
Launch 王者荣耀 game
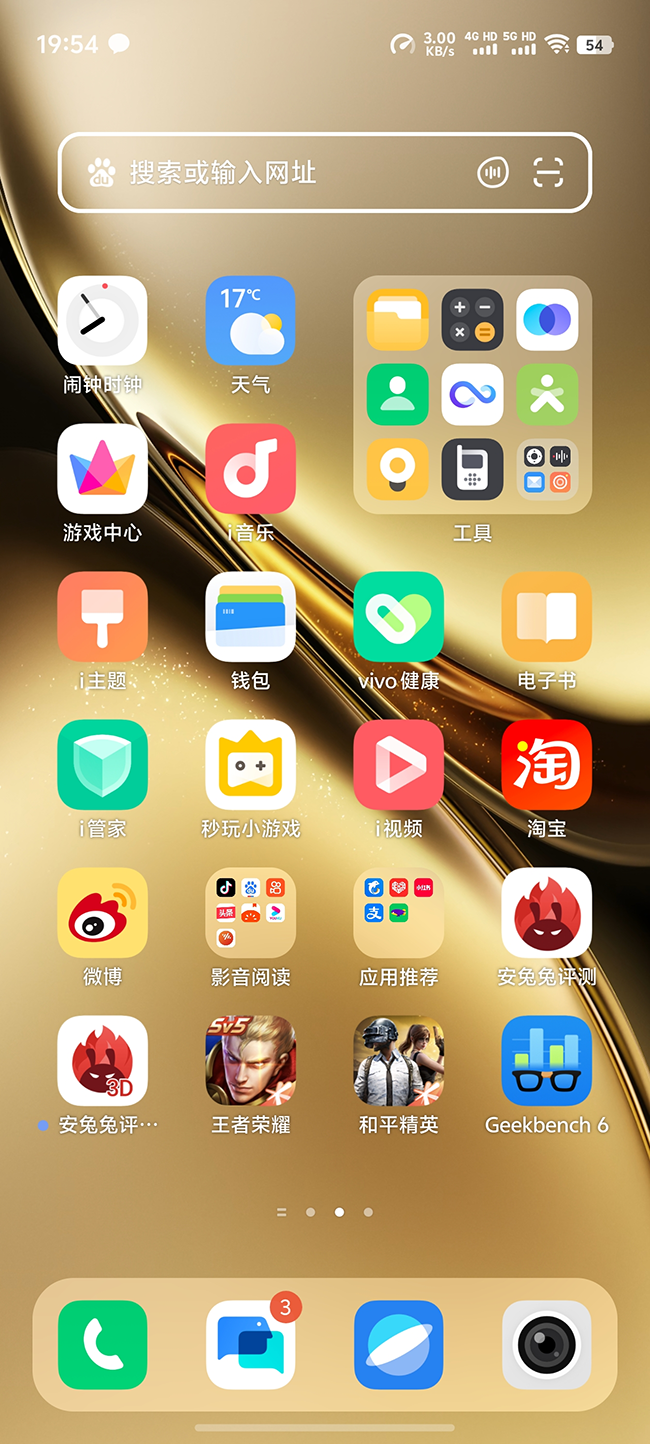tap(250, 1061)
